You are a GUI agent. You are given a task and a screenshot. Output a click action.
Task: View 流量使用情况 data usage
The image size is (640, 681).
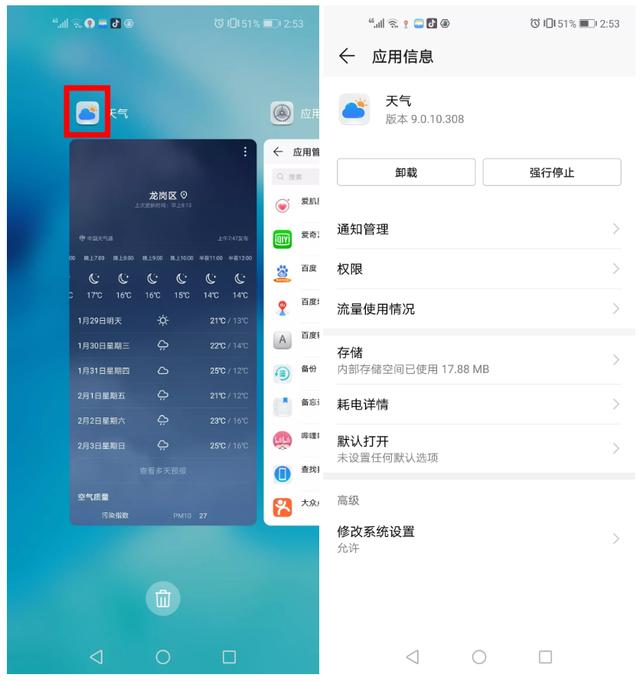pyautogui.click(x=478, y=309)
